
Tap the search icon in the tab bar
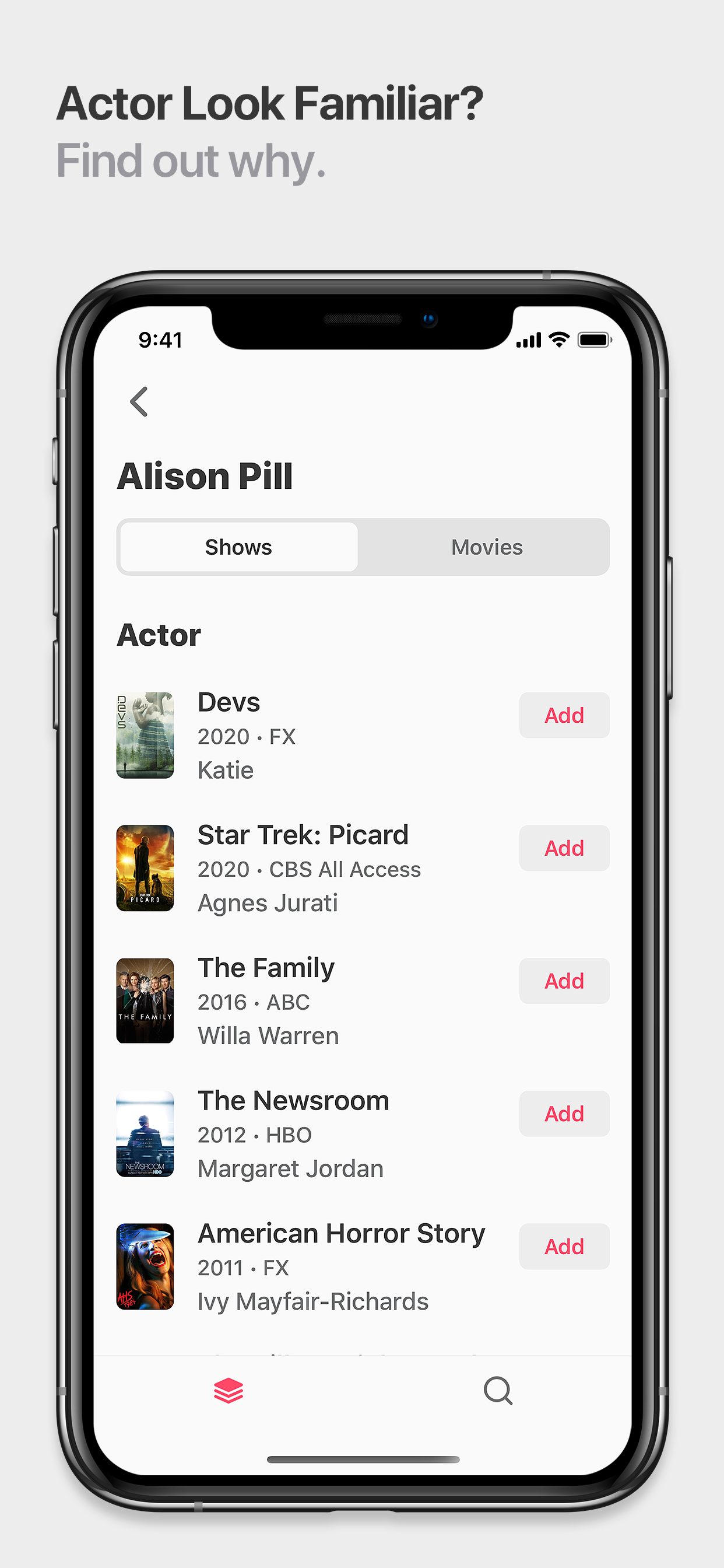pyautogui.click(x=497, y=1391)
